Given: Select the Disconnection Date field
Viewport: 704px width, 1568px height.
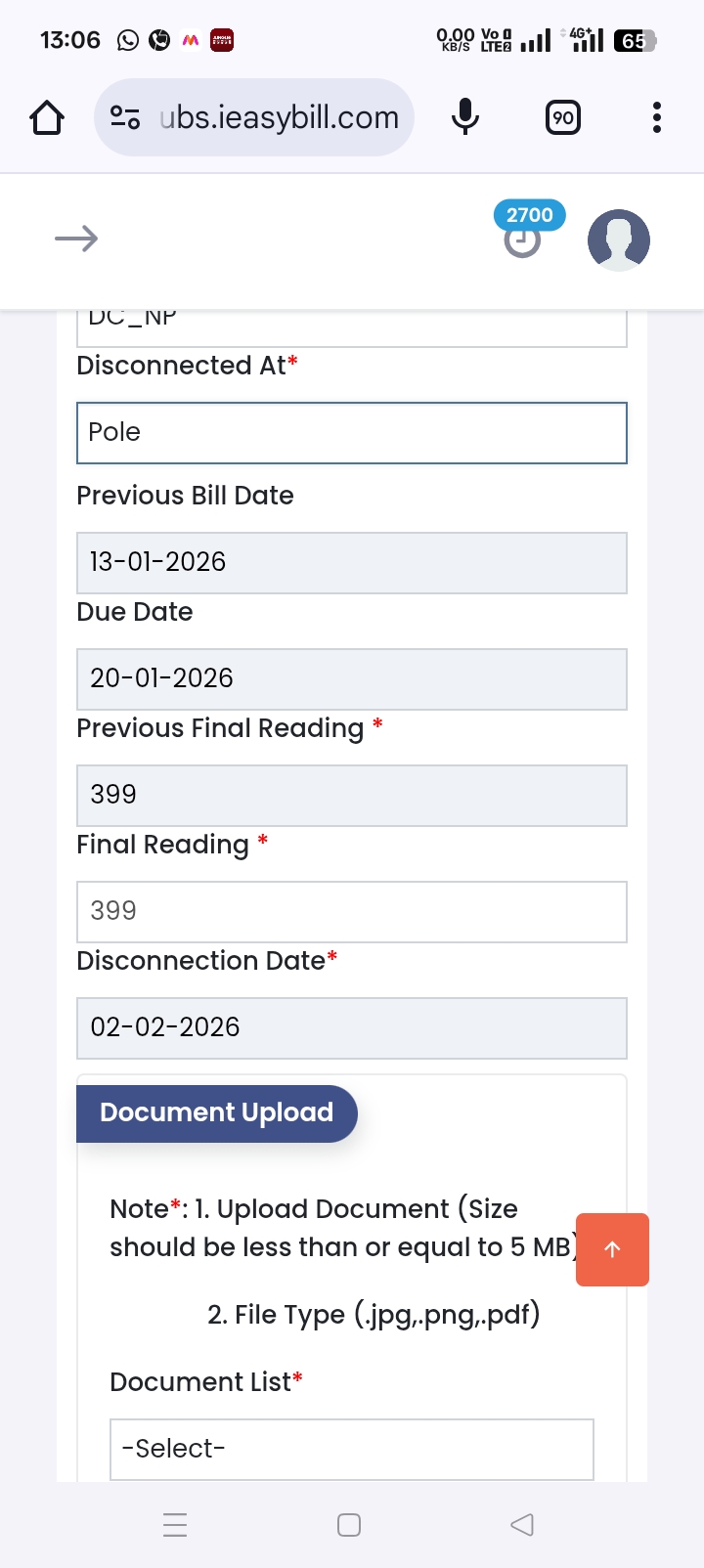Looking at the screenshot, I should (x=352, y=1028).
